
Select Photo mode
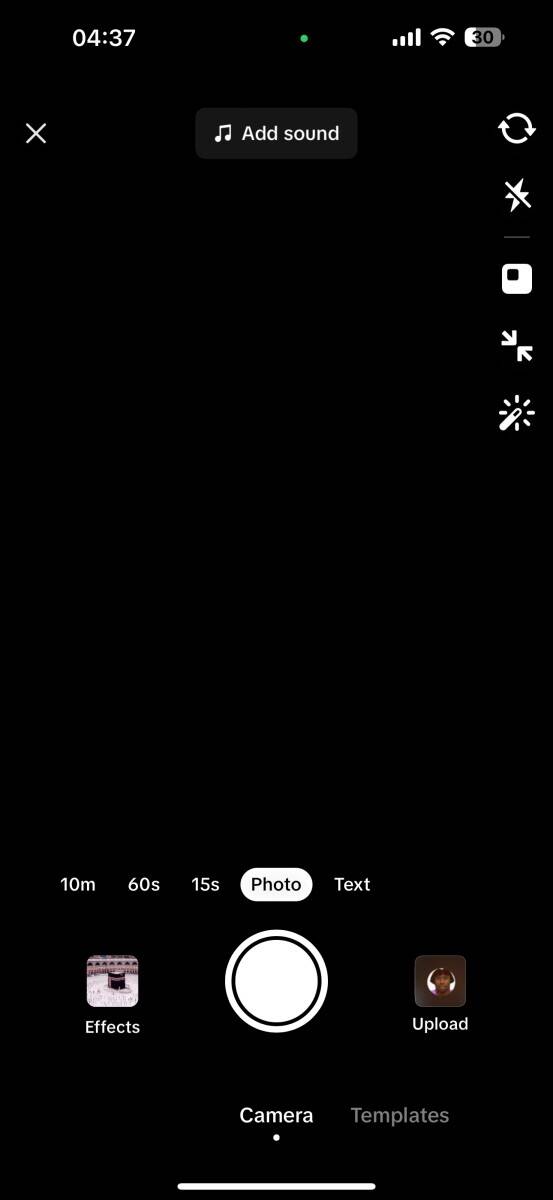coord(276,884)
